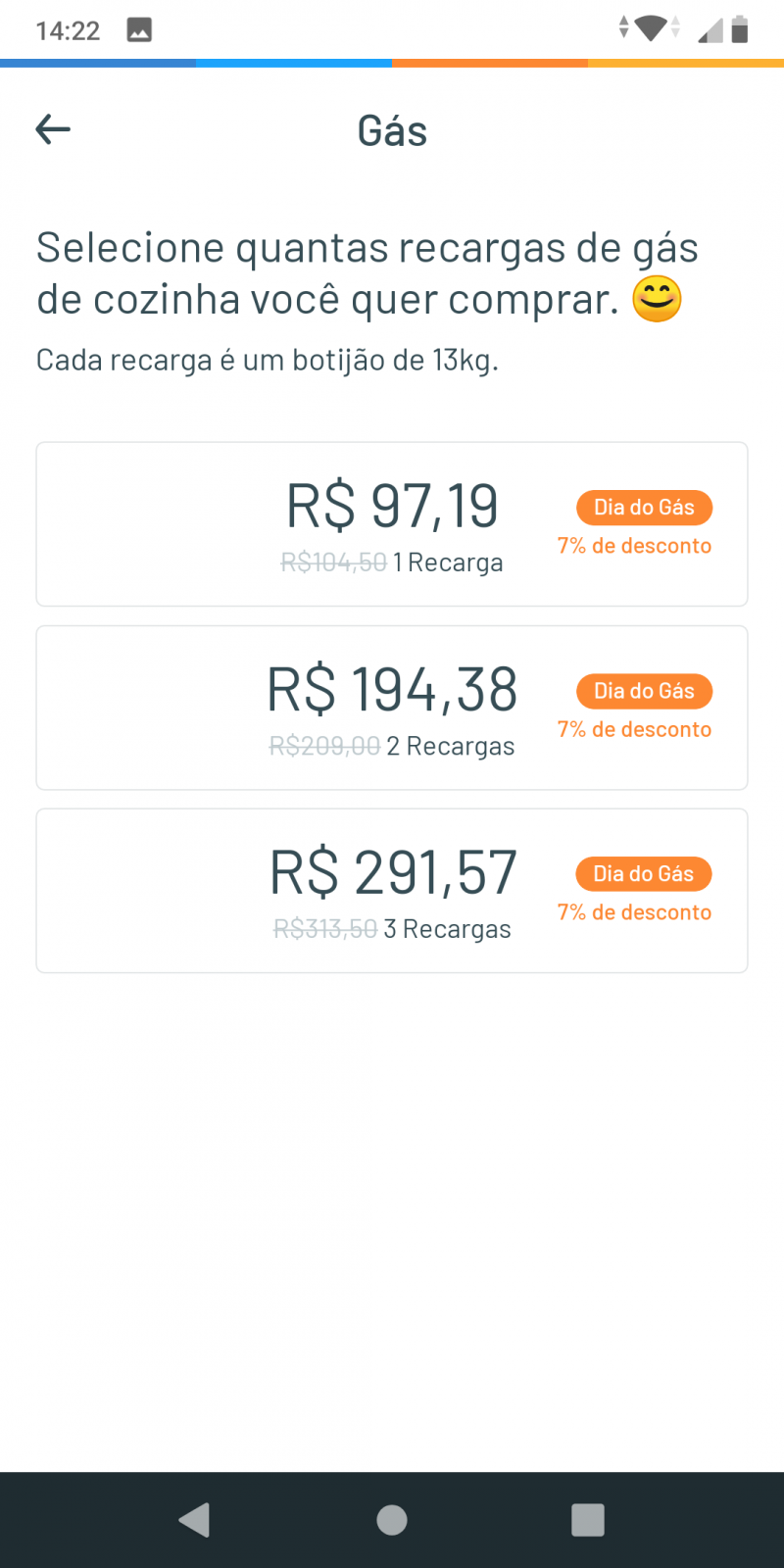Go back using the arrow icon

(x=53, y=129)
